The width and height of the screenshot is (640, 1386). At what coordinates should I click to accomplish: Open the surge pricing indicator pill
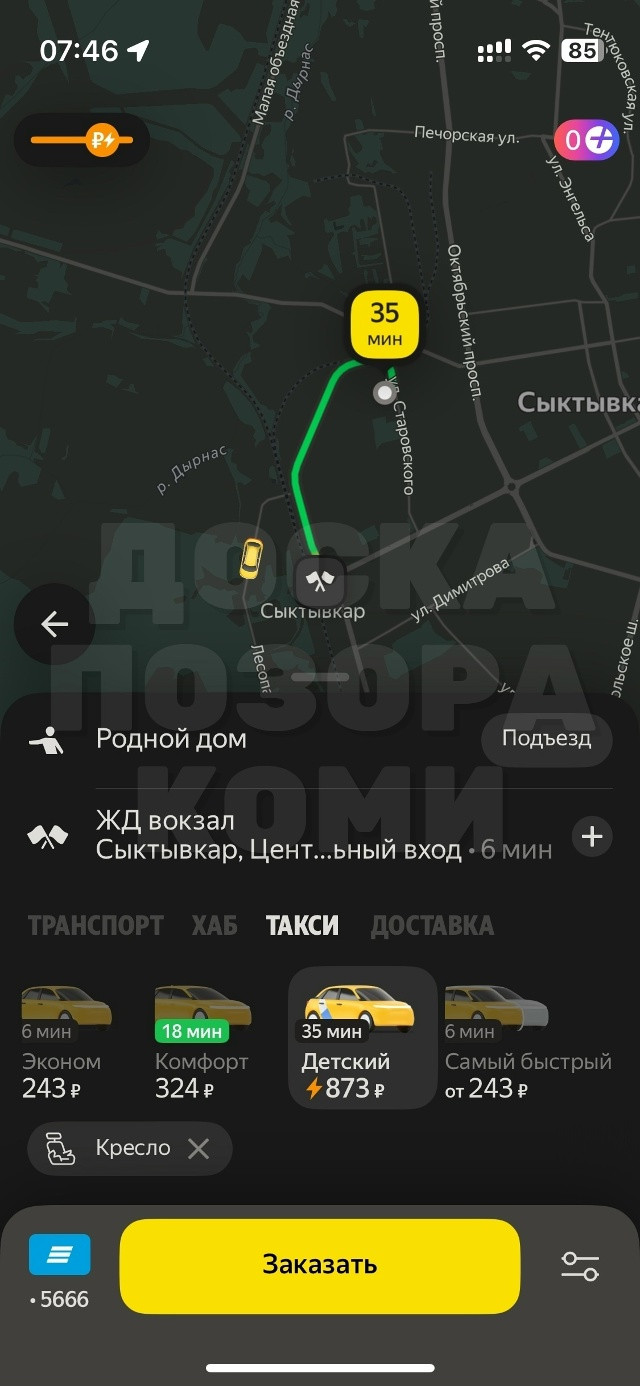pyautogui.click(x=82, y=140)
